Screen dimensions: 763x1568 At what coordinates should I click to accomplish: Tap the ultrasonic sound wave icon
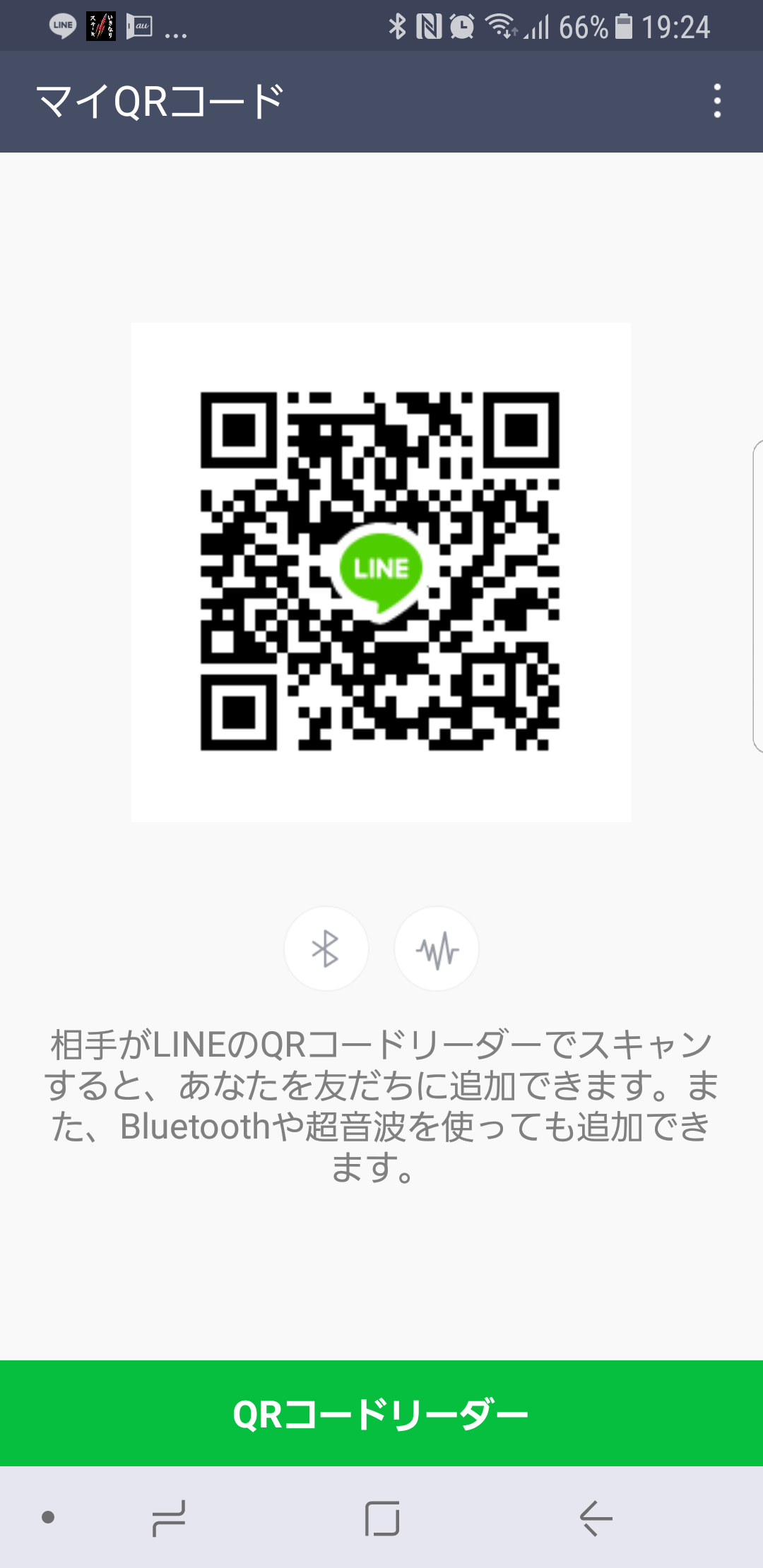(x=437, y=949)
